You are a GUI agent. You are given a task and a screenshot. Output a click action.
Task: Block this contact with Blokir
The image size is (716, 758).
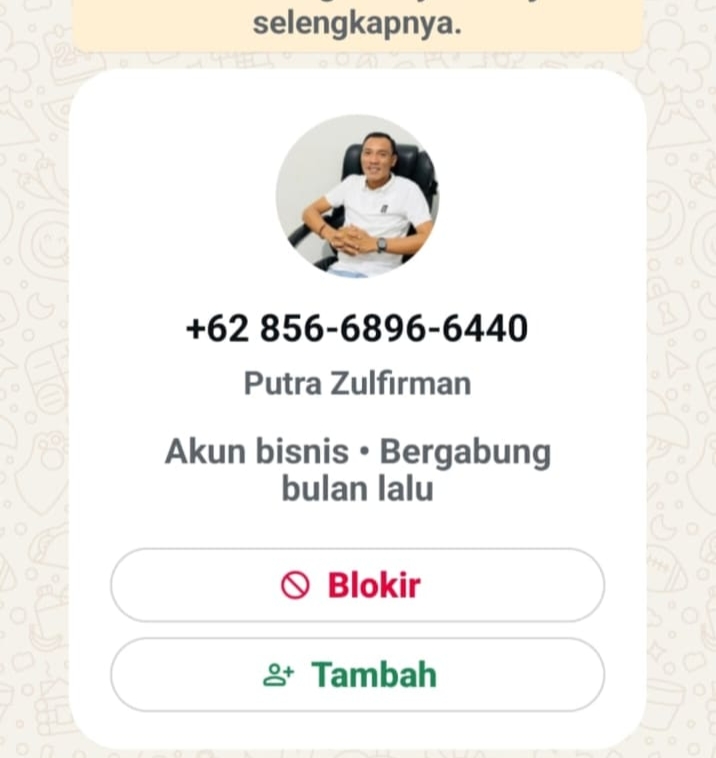[357, 585]
